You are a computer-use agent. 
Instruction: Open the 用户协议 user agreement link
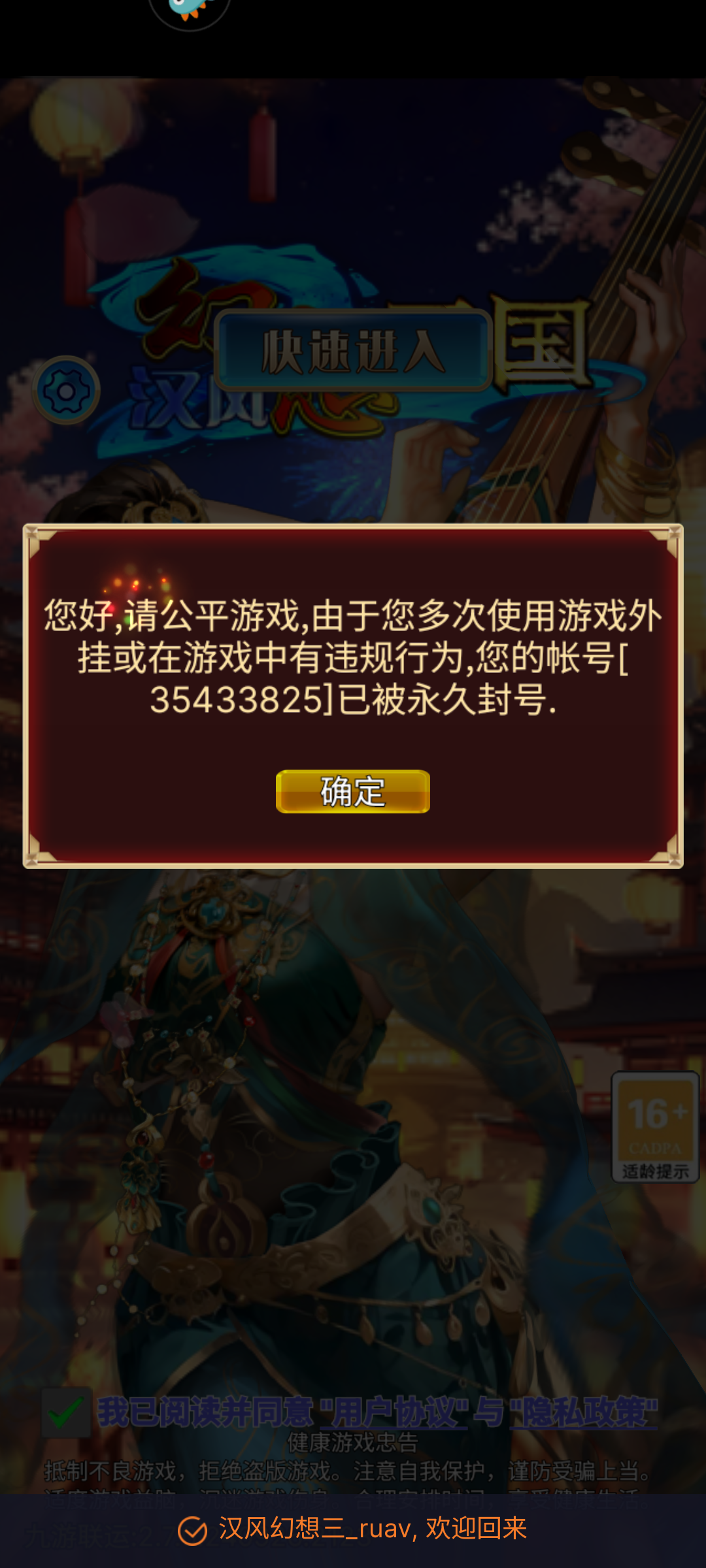point(394,1413)
